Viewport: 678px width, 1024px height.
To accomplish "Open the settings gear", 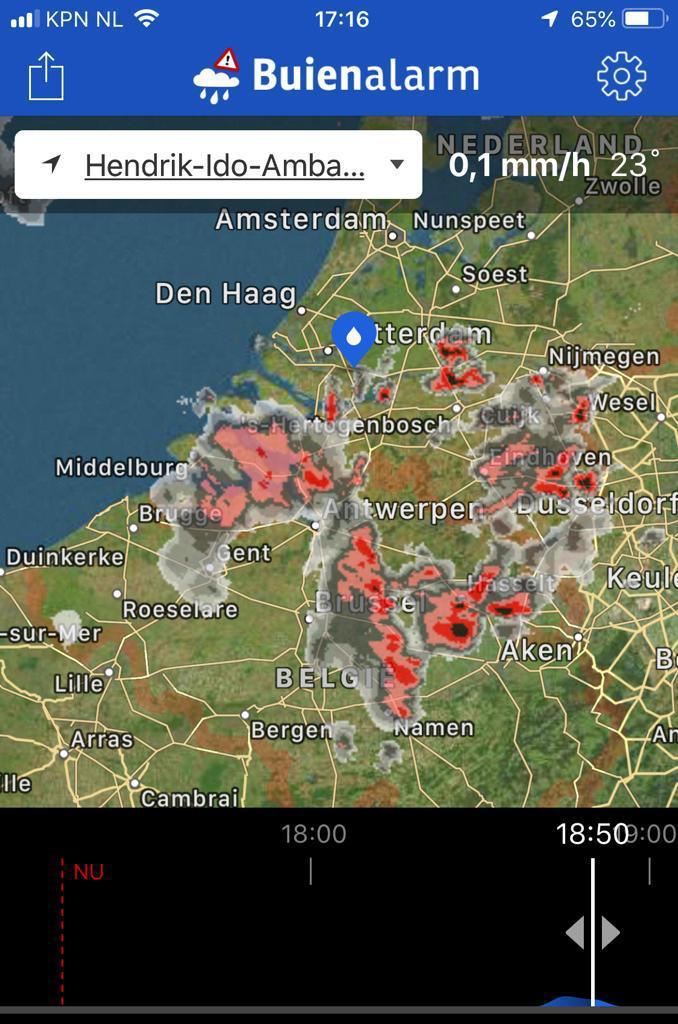I will point(621,76).
